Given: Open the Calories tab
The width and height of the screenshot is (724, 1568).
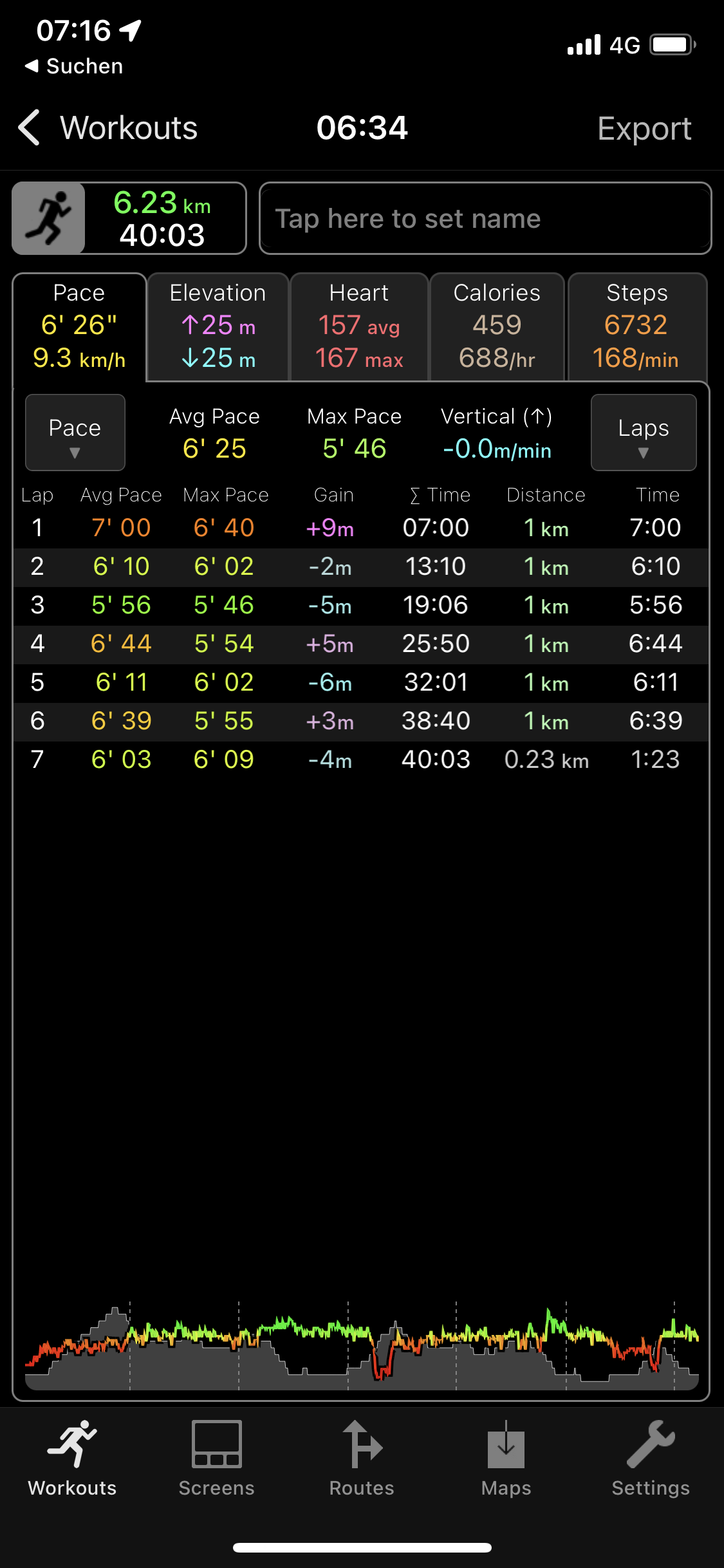Looking at the screenshot, I should pyautogui.click(x=497, y=326).
